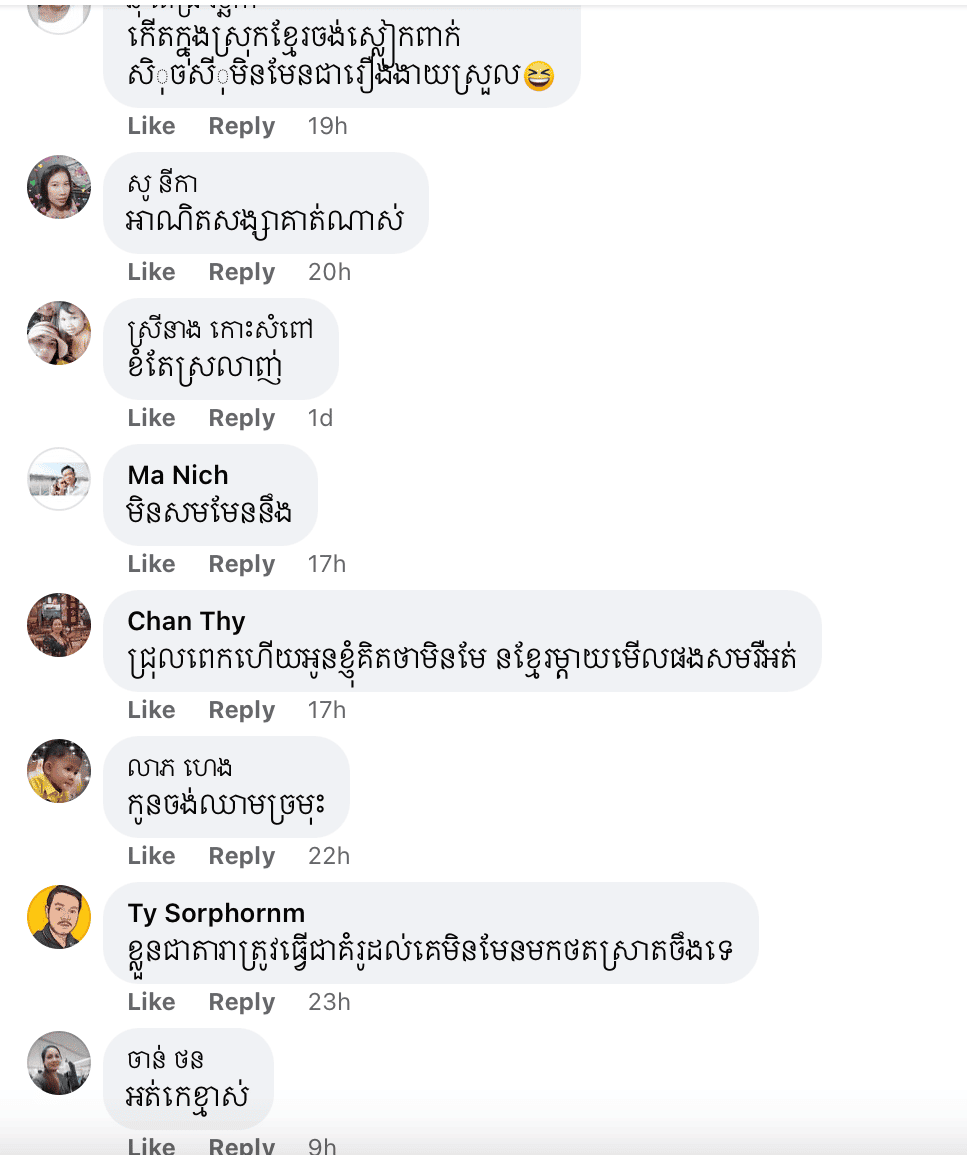967x1155 pixels.
Task: Reply to the comment posted 19h ago
Action: click(x=241, y=126)
